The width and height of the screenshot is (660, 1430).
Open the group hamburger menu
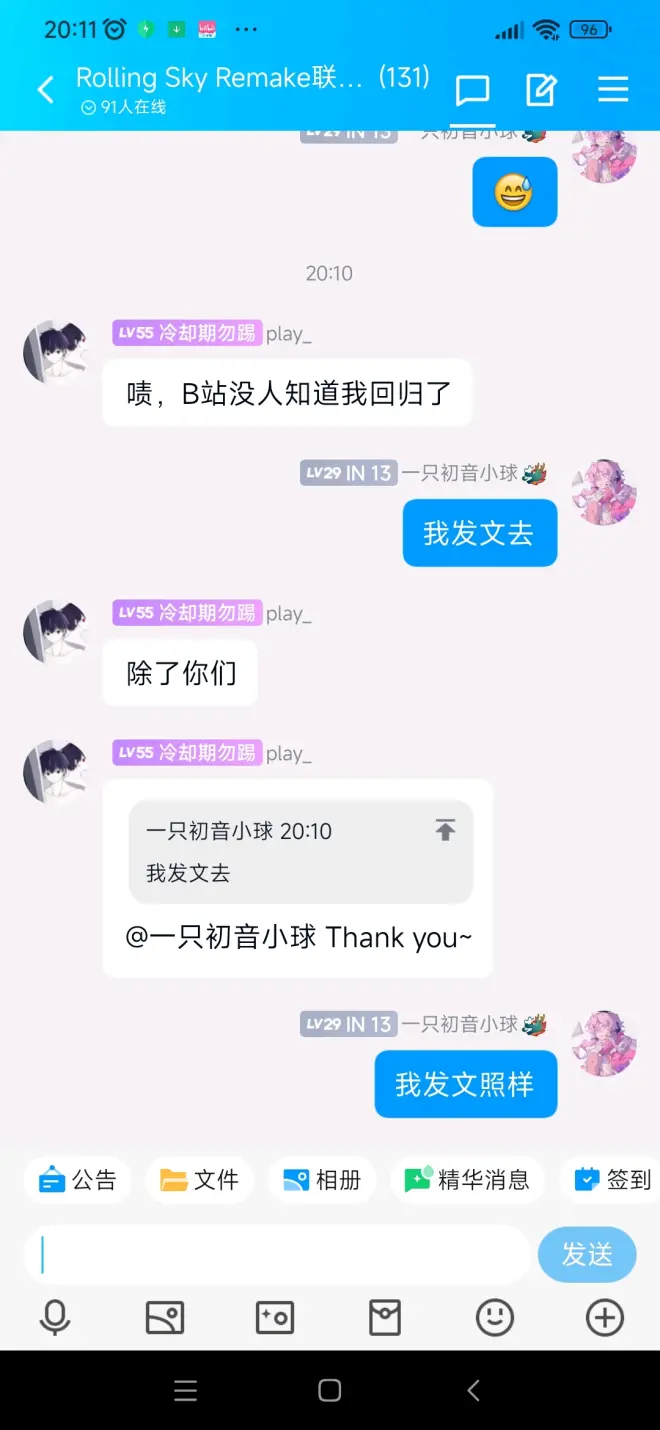point(613,90)
